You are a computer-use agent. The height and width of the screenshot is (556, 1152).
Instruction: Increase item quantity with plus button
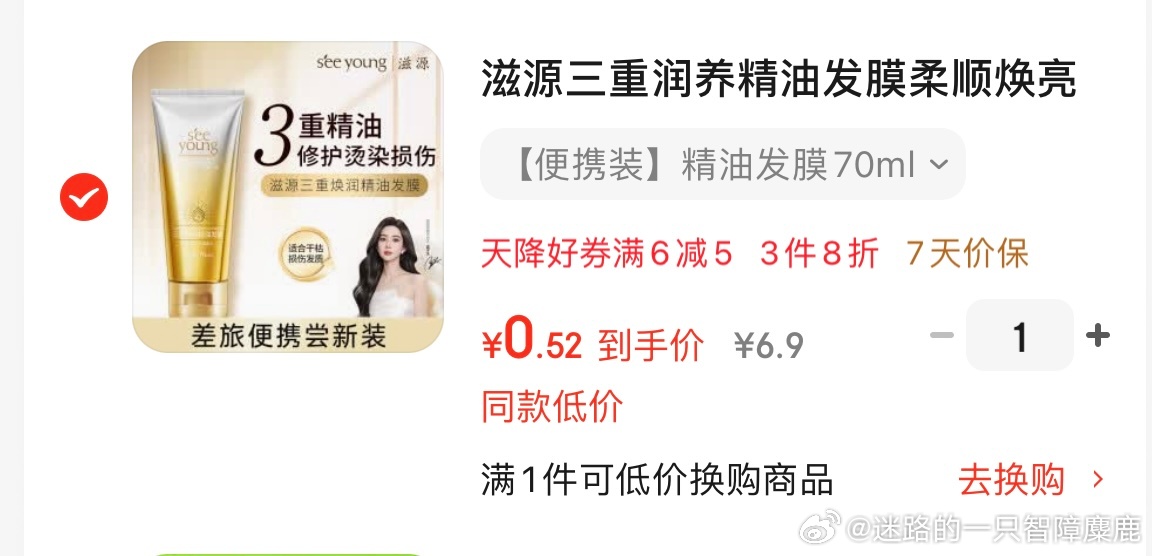coord(1098,336)
